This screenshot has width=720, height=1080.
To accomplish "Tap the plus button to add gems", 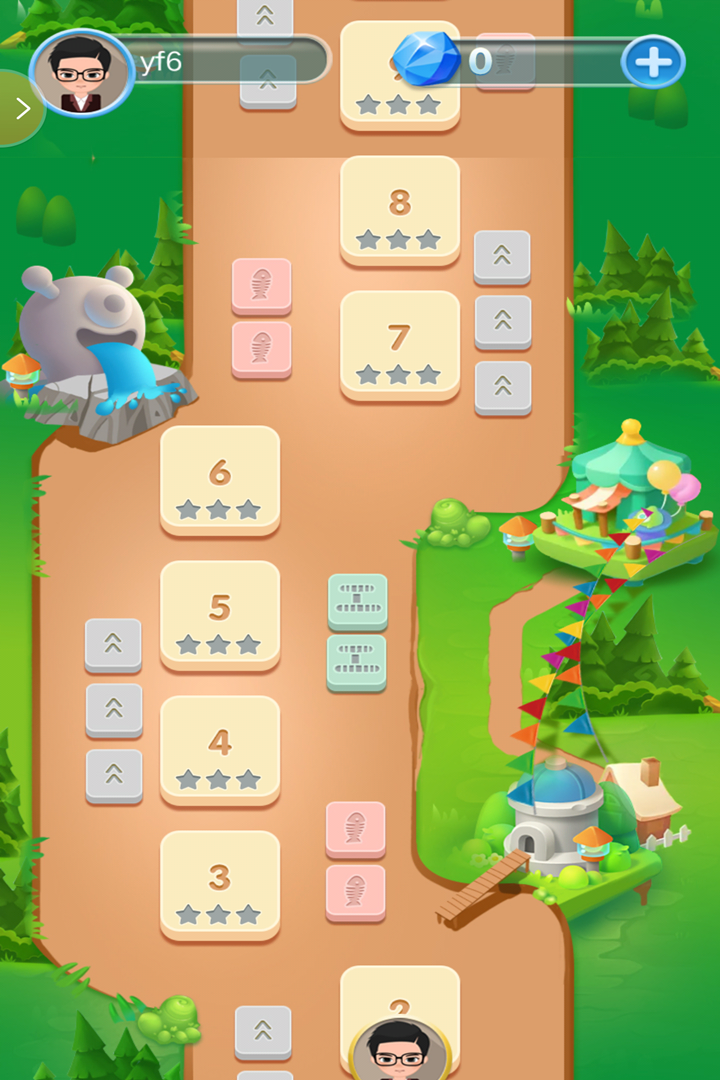I will [652, 63].
